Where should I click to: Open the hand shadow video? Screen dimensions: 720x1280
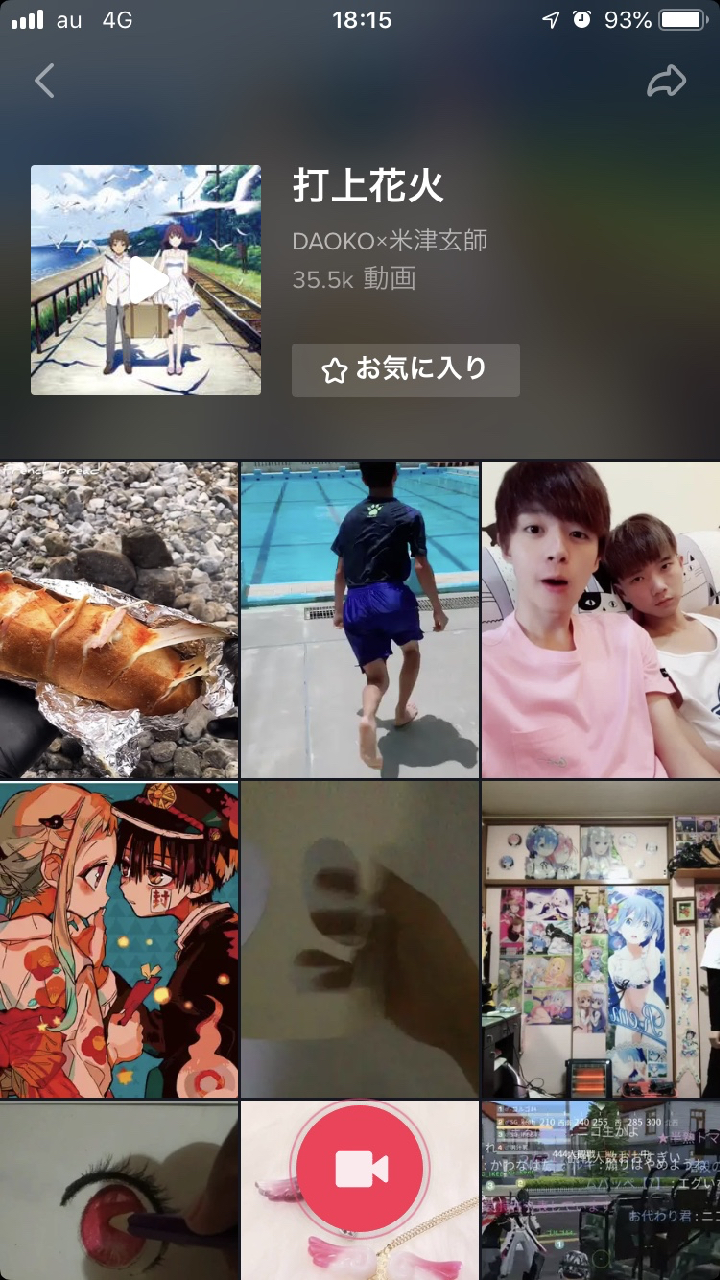(x=360, y=940)
